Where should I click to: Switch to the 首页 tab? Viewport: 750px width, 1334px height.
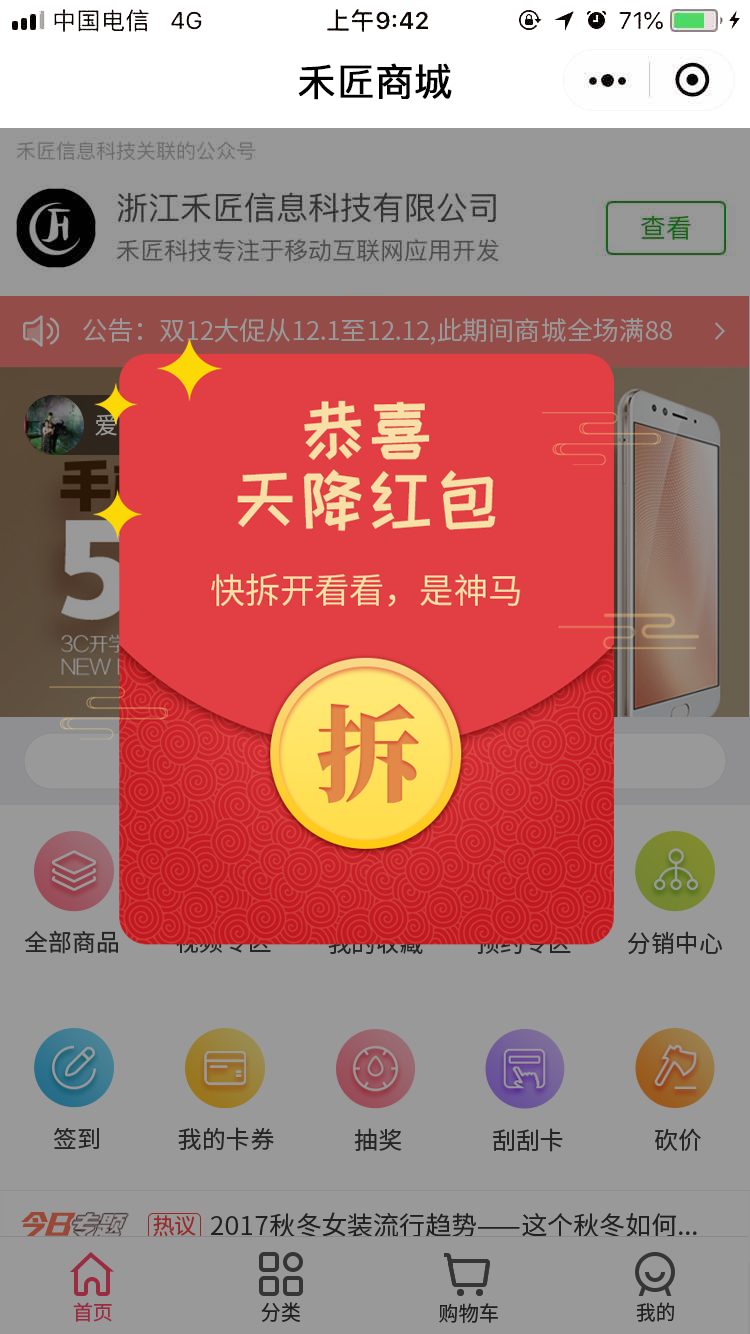coord(93,1287)
